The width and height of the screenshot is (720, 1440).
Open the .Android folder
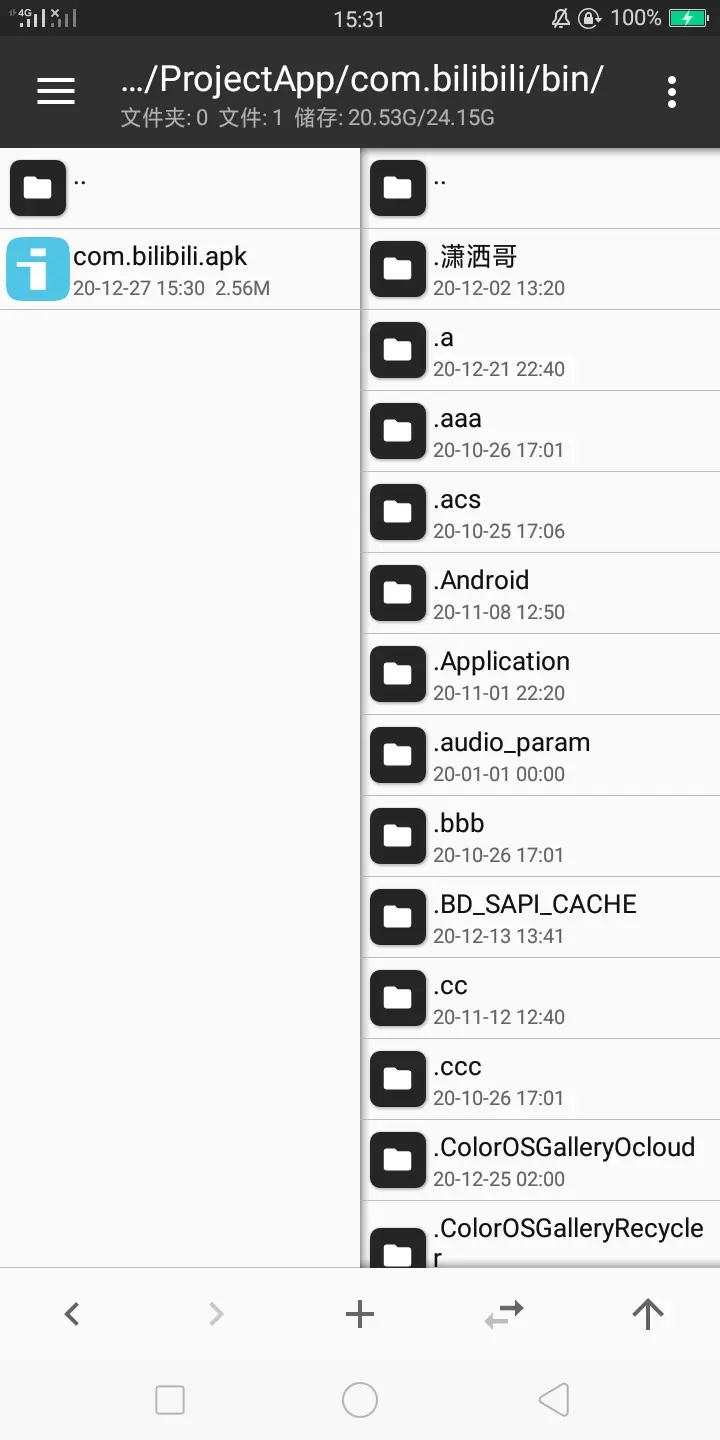[540, 594]
